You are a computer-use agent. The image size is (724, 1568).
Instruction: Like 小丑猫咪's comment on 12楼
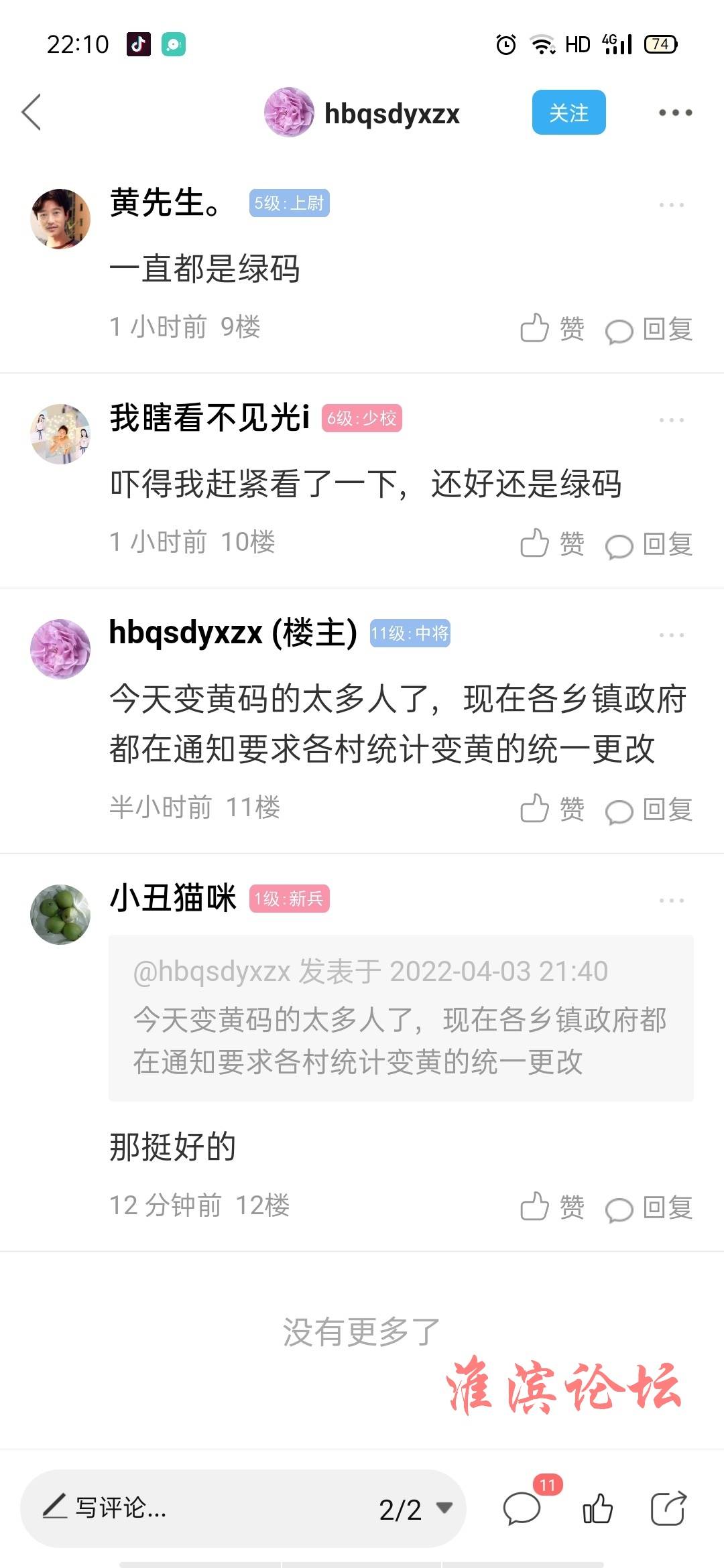coord(552,1207)
